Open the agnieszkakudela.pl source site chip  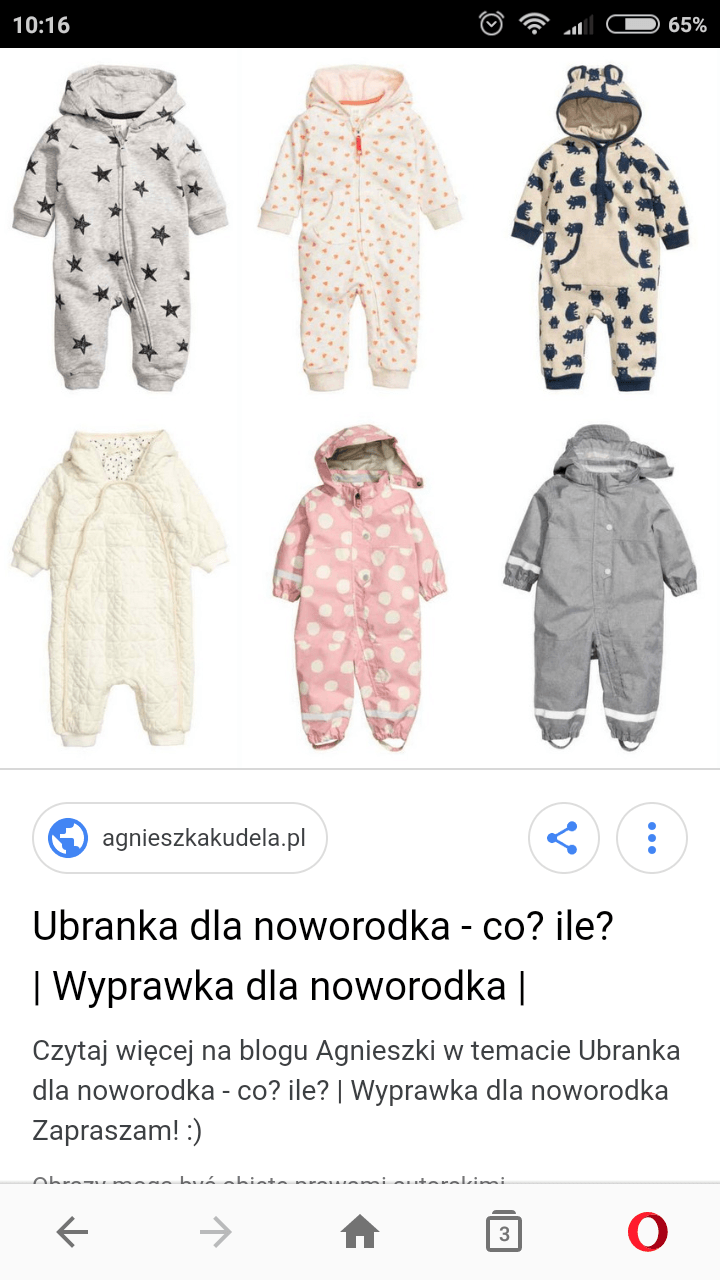coord(180,838)
